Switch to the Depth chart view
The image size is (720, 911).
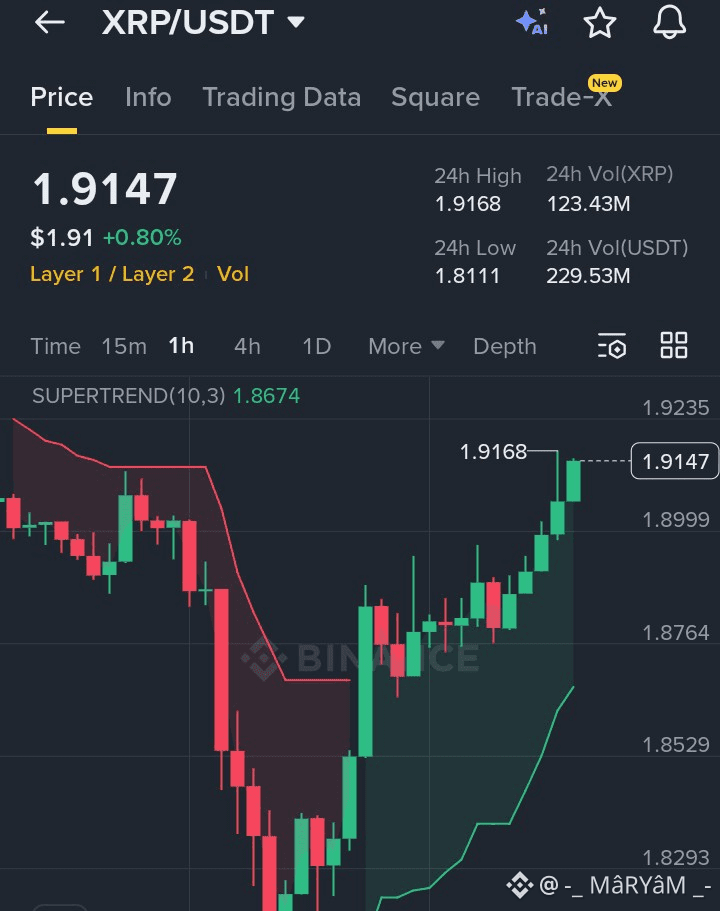point(504,346)
